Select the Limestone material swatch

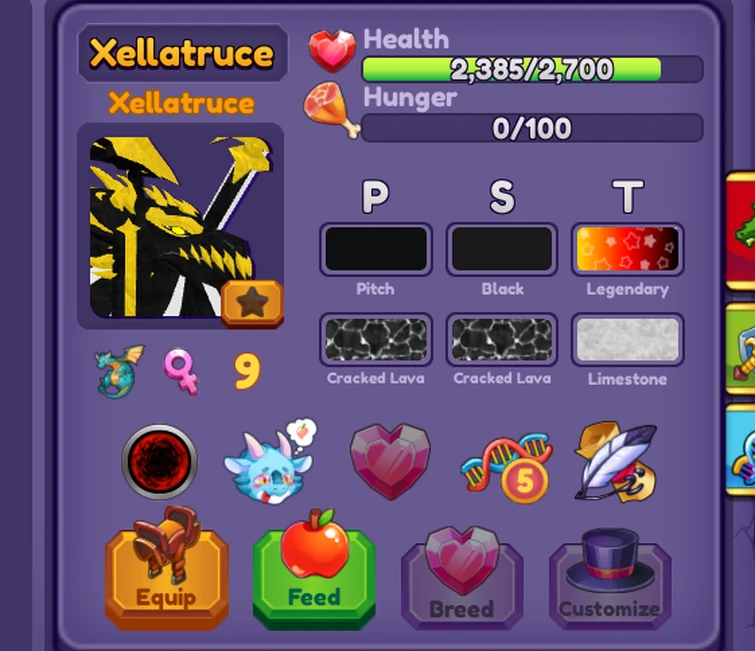pyautogui.click(x=627, y=341)
